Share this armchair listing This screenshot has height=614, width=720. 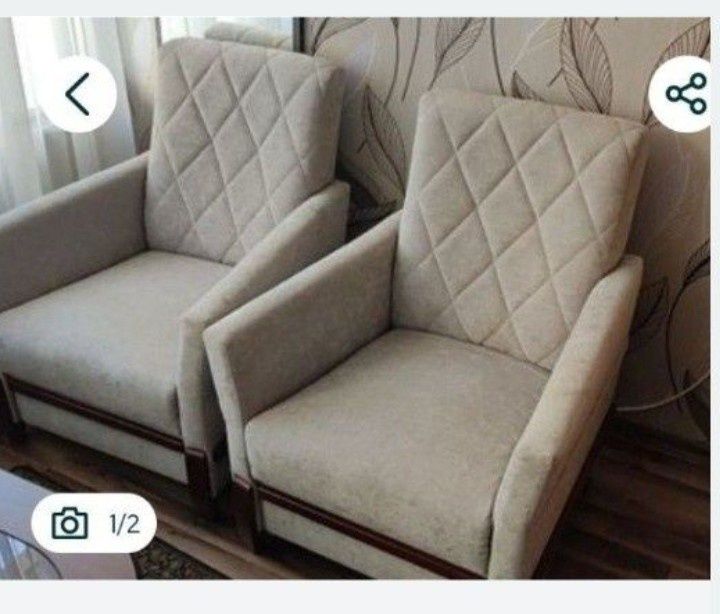point(686,95)
